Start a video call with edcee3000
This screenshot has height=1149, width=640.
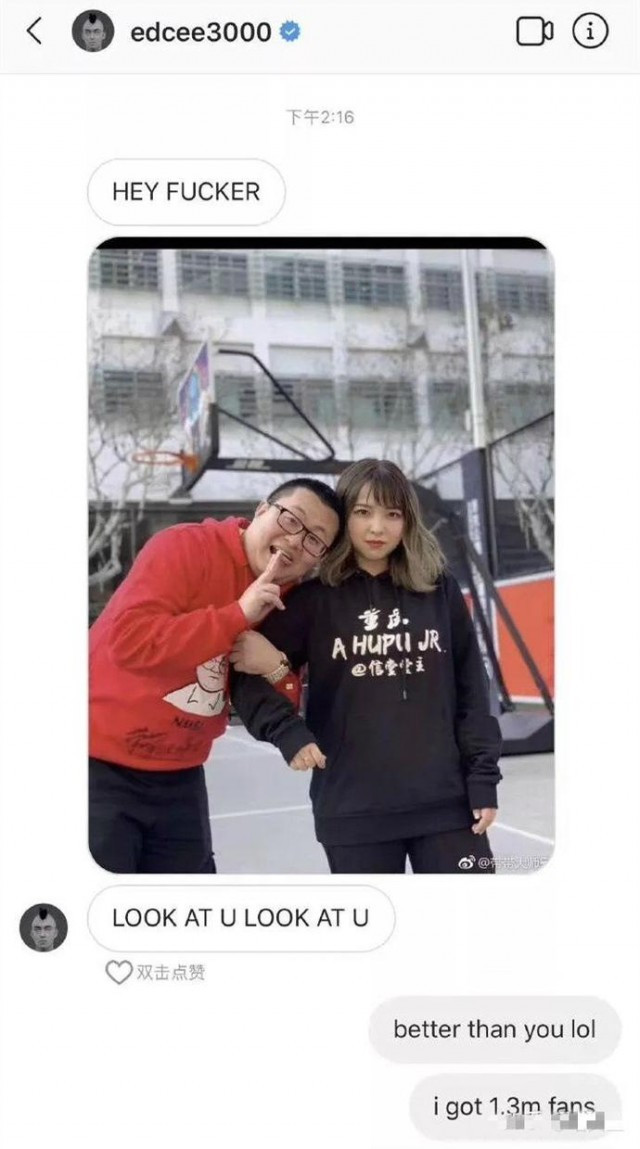point(534,32)
